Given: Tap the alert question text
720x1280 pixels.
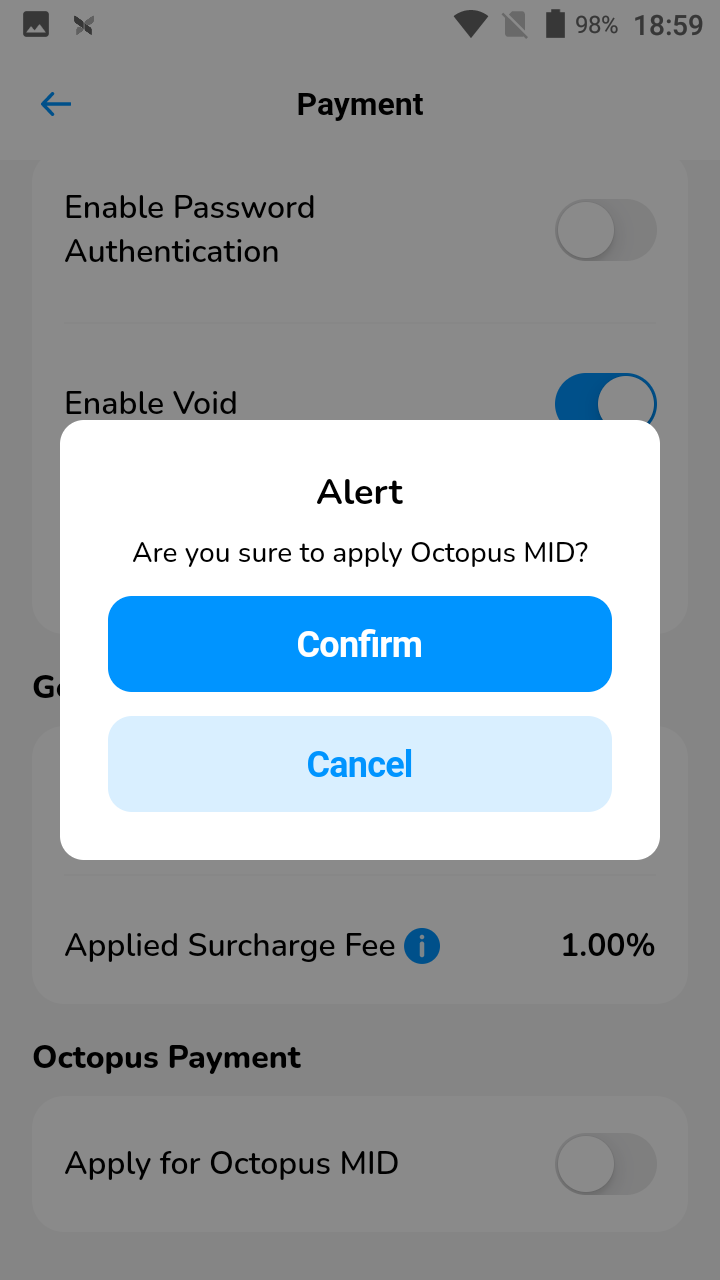Looking at the screenshot, I should [360, 552].
